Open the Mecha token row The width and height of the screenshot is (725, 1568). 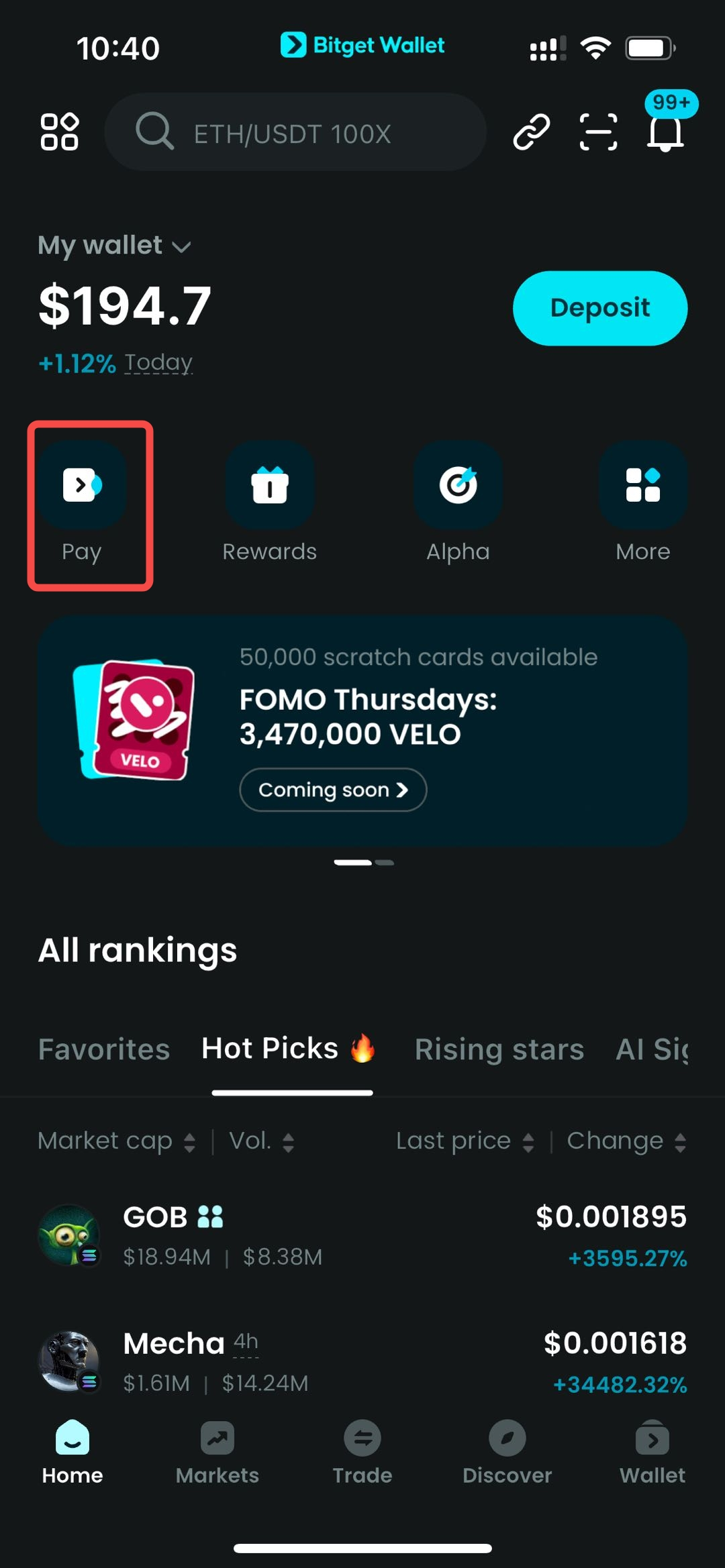(x=362, y=1362)
